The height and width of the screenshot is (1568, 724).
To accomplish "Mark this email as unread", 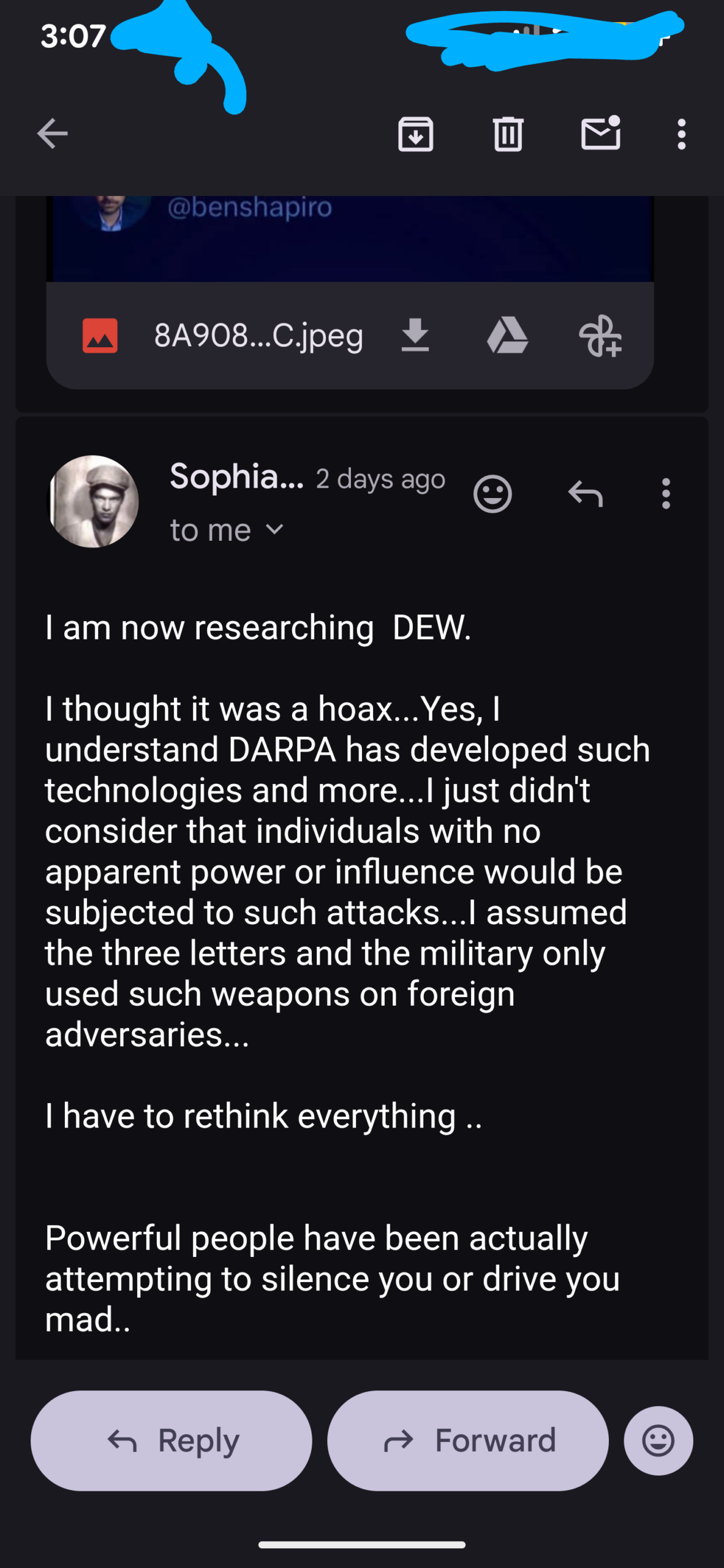I will coord(600,134).
